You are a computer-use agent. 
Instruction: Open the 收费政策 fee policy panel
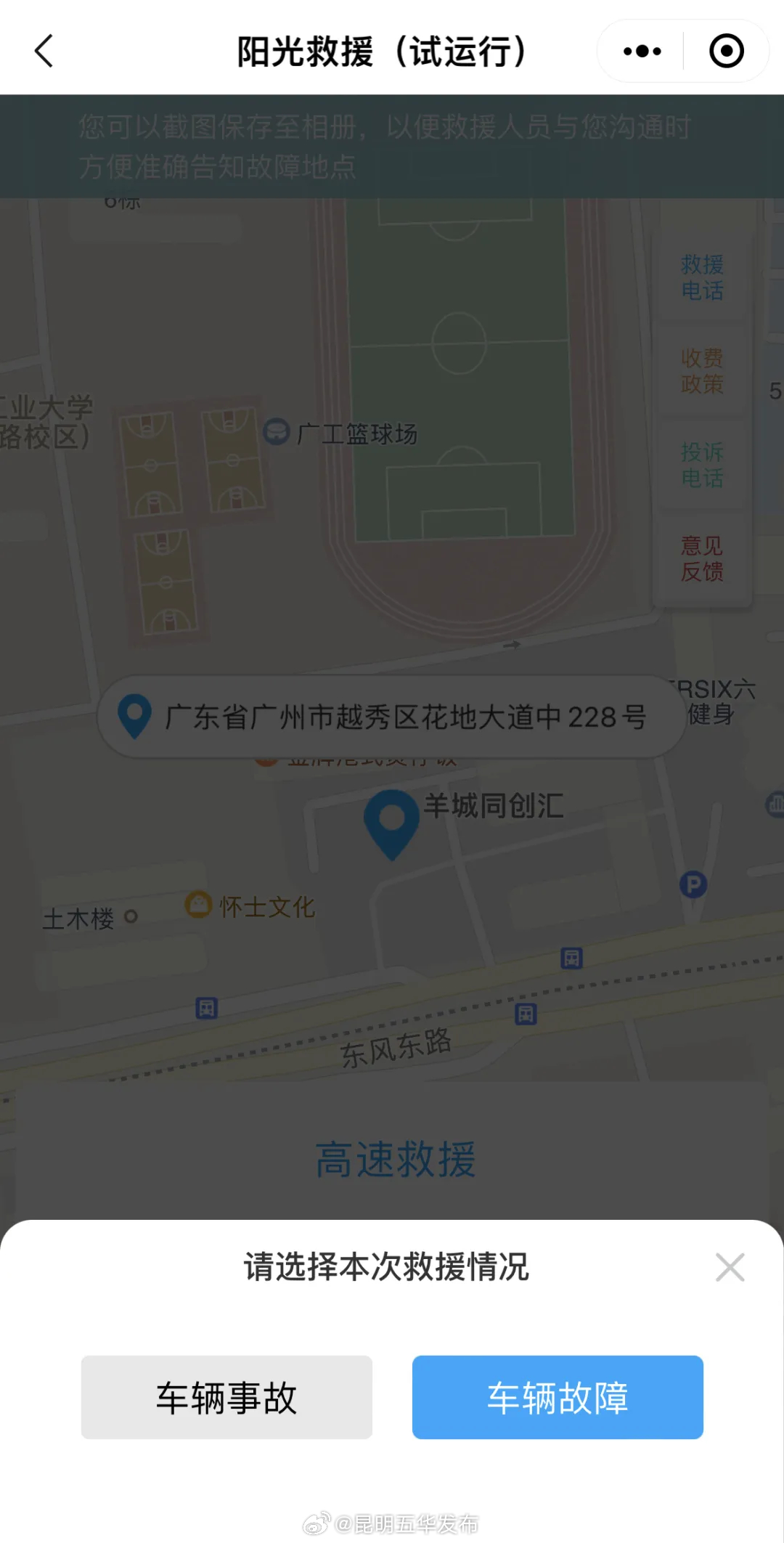701,372
